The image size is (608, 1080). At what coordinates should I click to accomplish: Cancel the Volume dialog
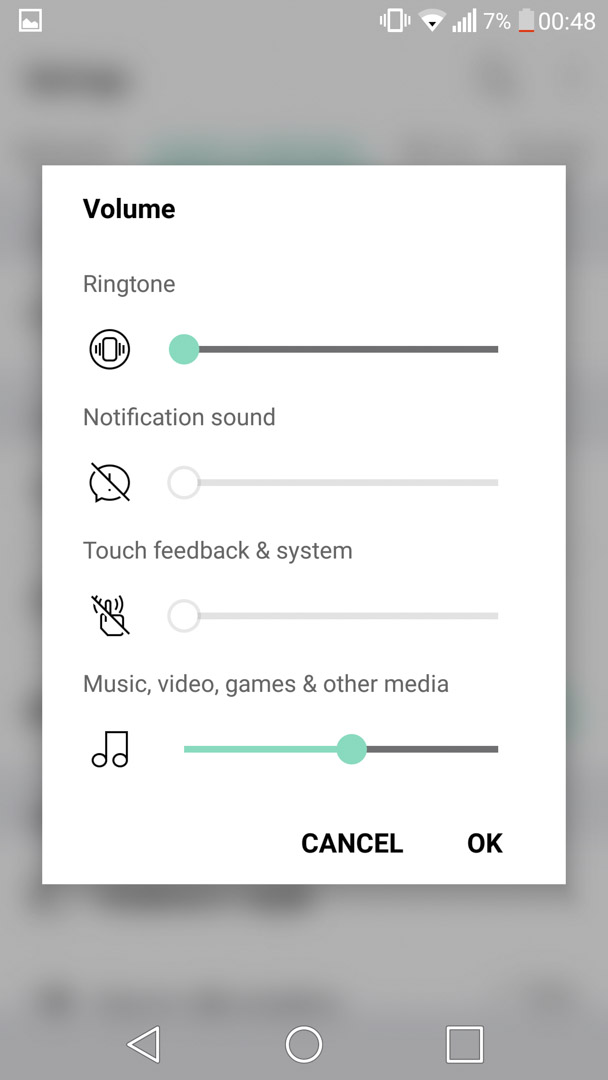352,843
